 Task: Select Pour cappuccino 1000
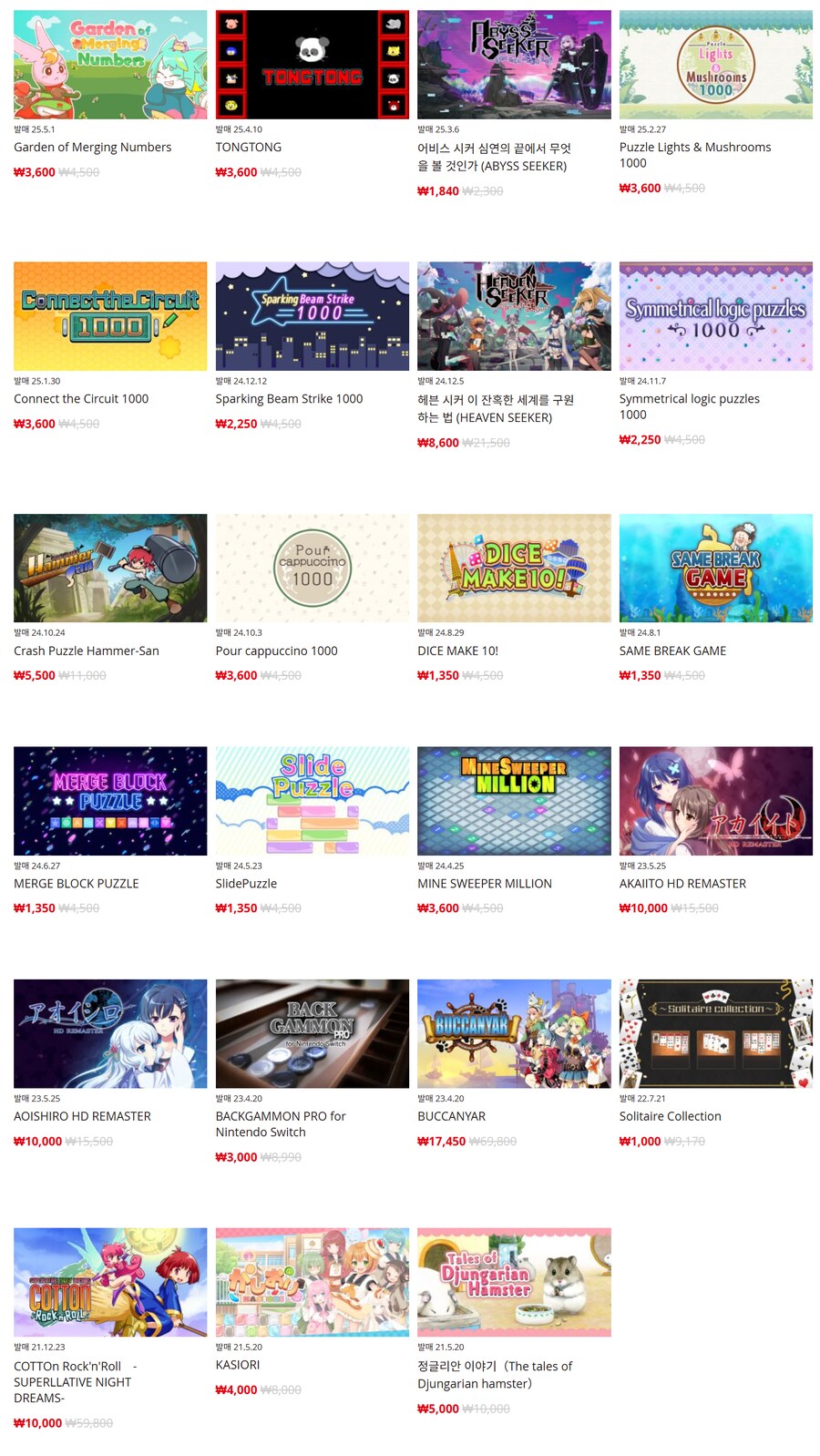(x=312, y=568)
